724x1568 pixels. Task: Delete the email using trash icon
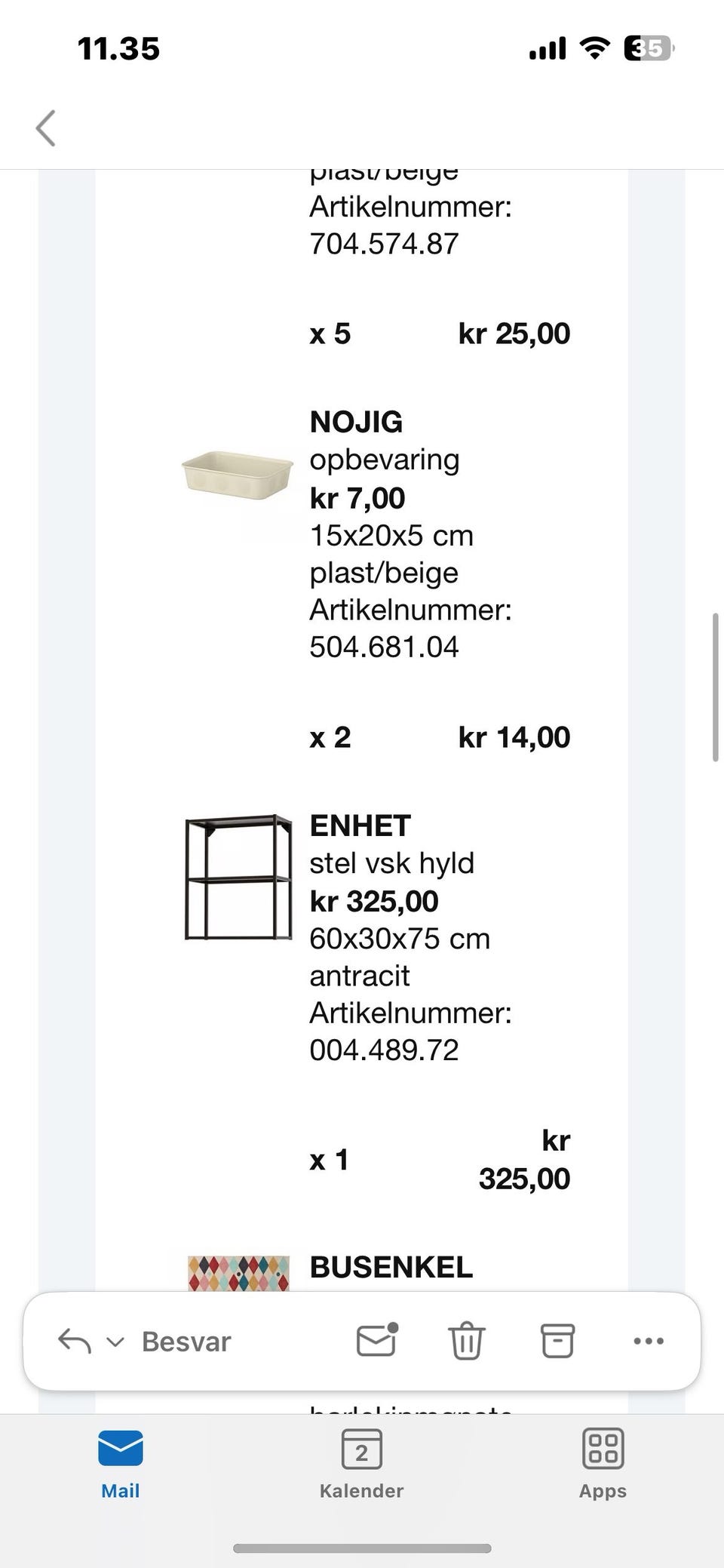[467, 1340]
